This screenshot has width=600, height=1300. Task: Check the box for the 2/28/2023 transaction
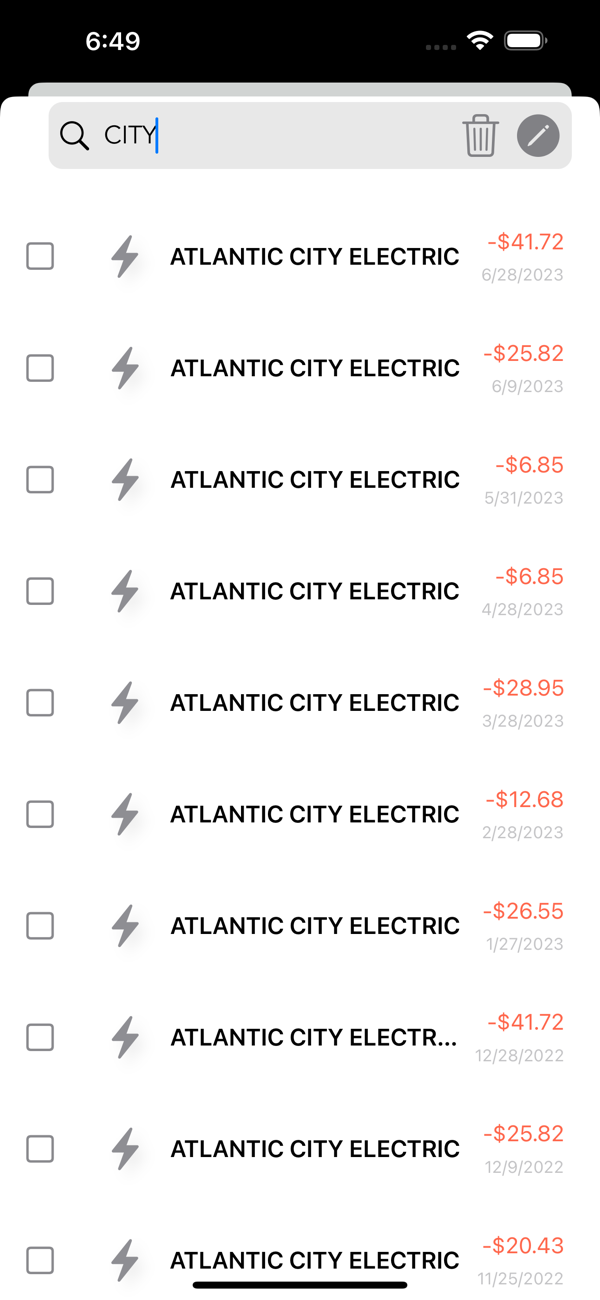pyautogui.click(x=40, y=815)
